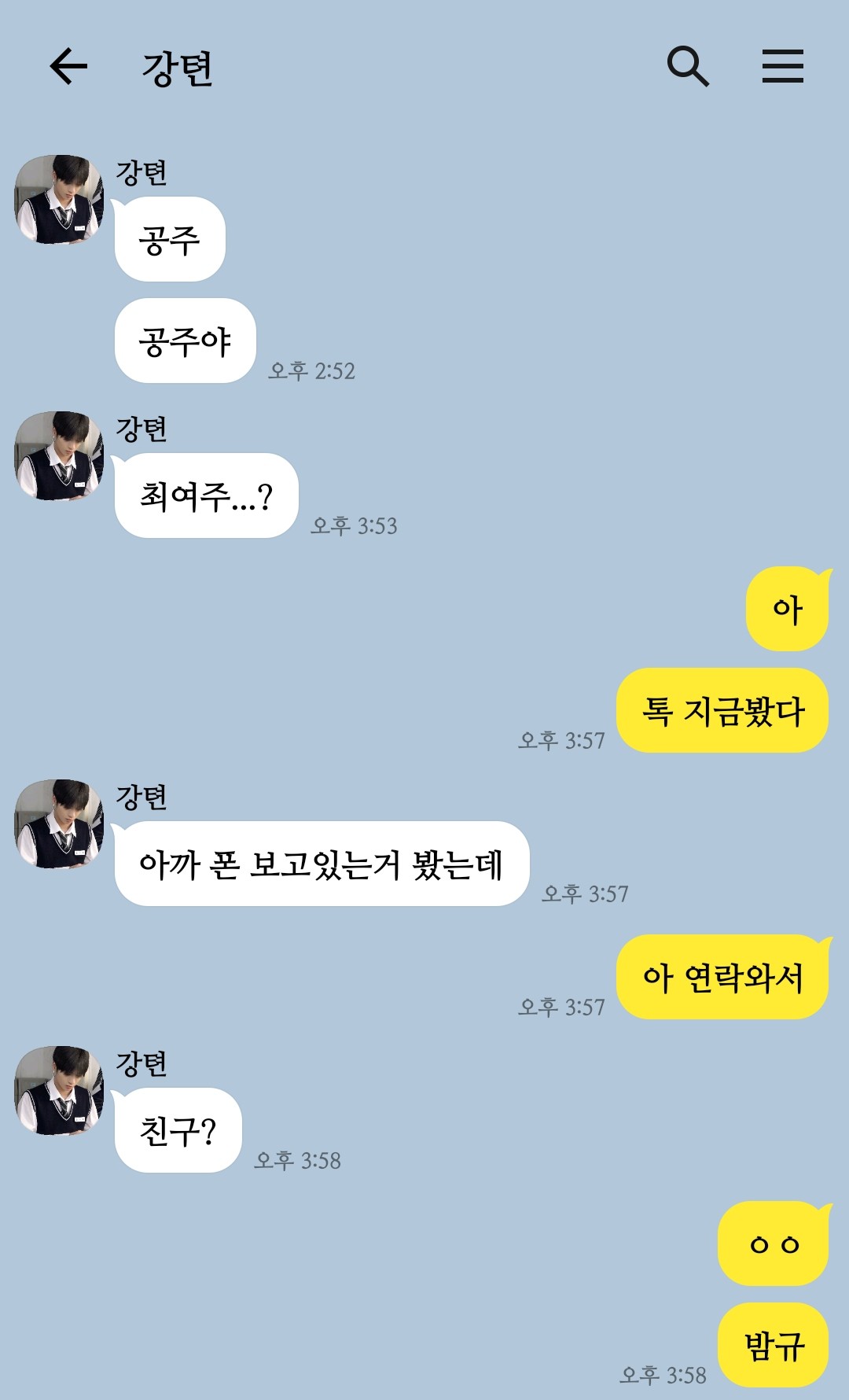Tap 강텬's avatar beside 친구? message

click(60, 1091)
